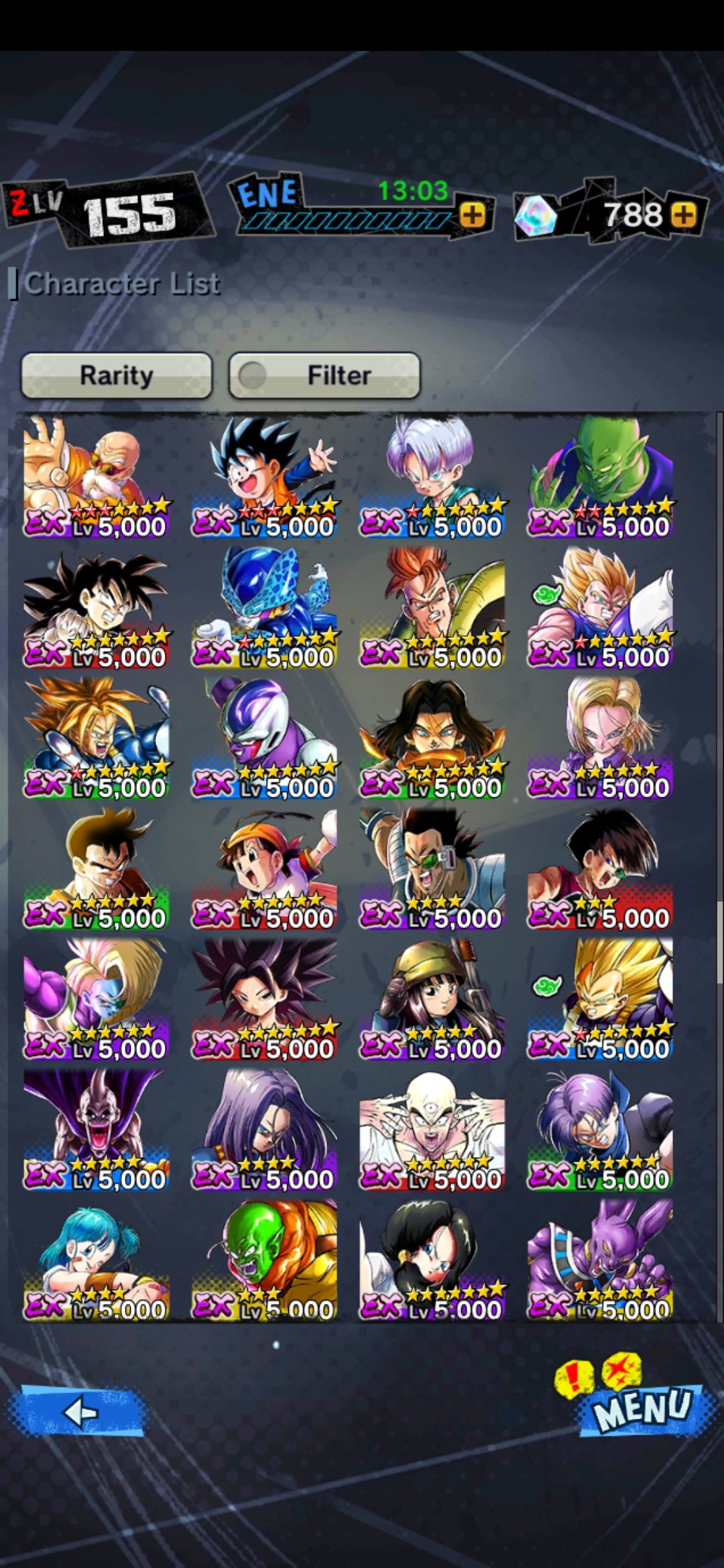Select the Master Roshi character tile
This screenshot has width=724, height=1568.
tap(97, 477)
